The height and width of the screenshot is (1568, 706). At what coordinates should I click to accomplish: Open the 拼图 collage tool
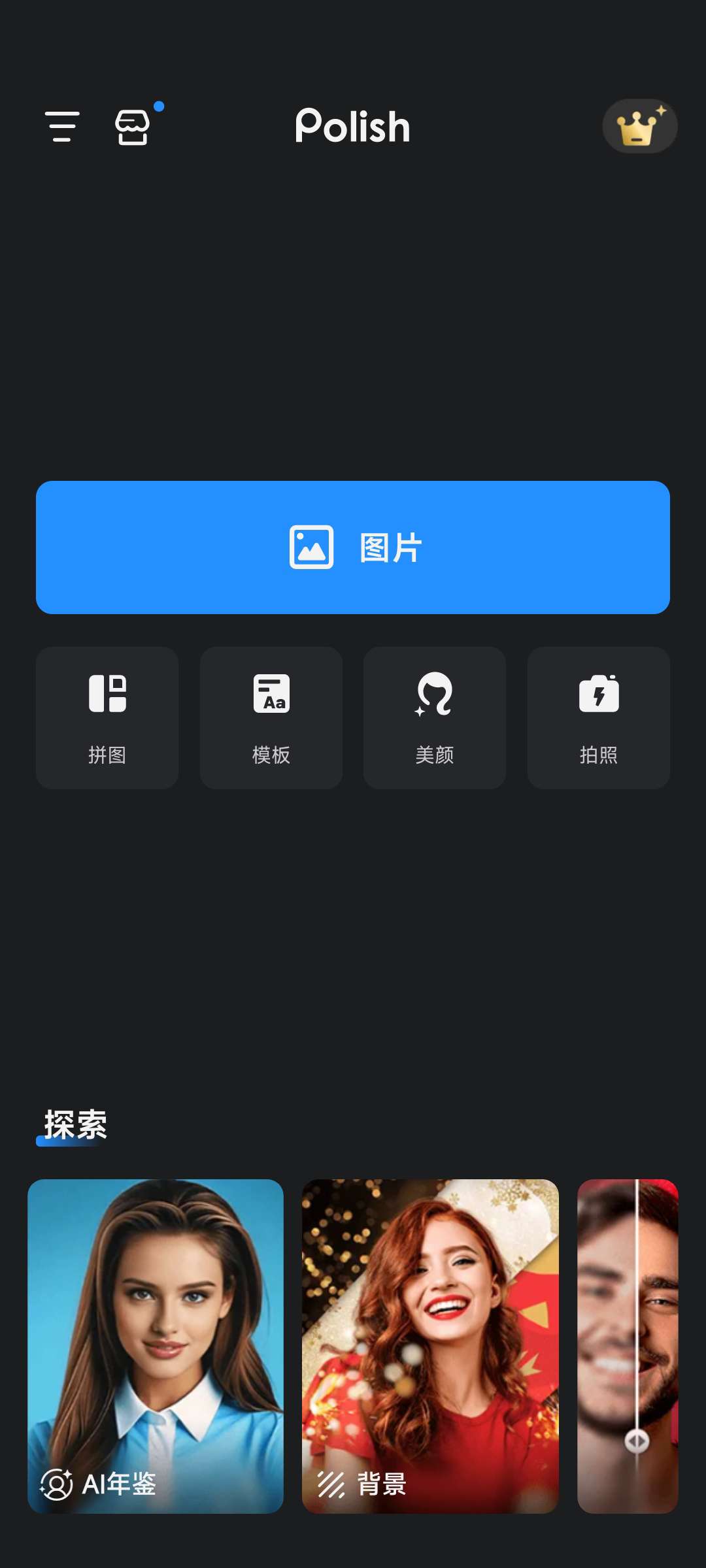107,717
